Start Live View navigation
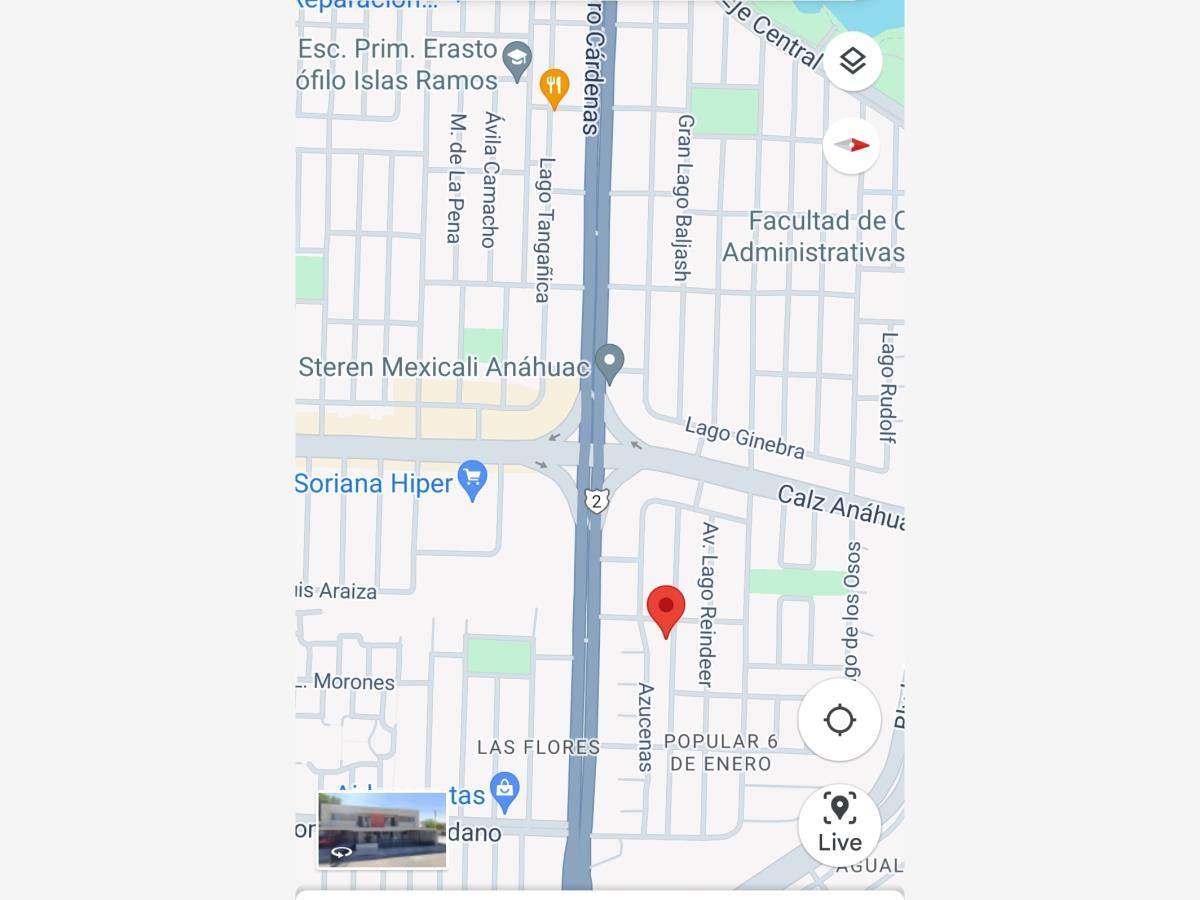The image size is (1200, 900). pyautogui.click(x=839, y=825)
